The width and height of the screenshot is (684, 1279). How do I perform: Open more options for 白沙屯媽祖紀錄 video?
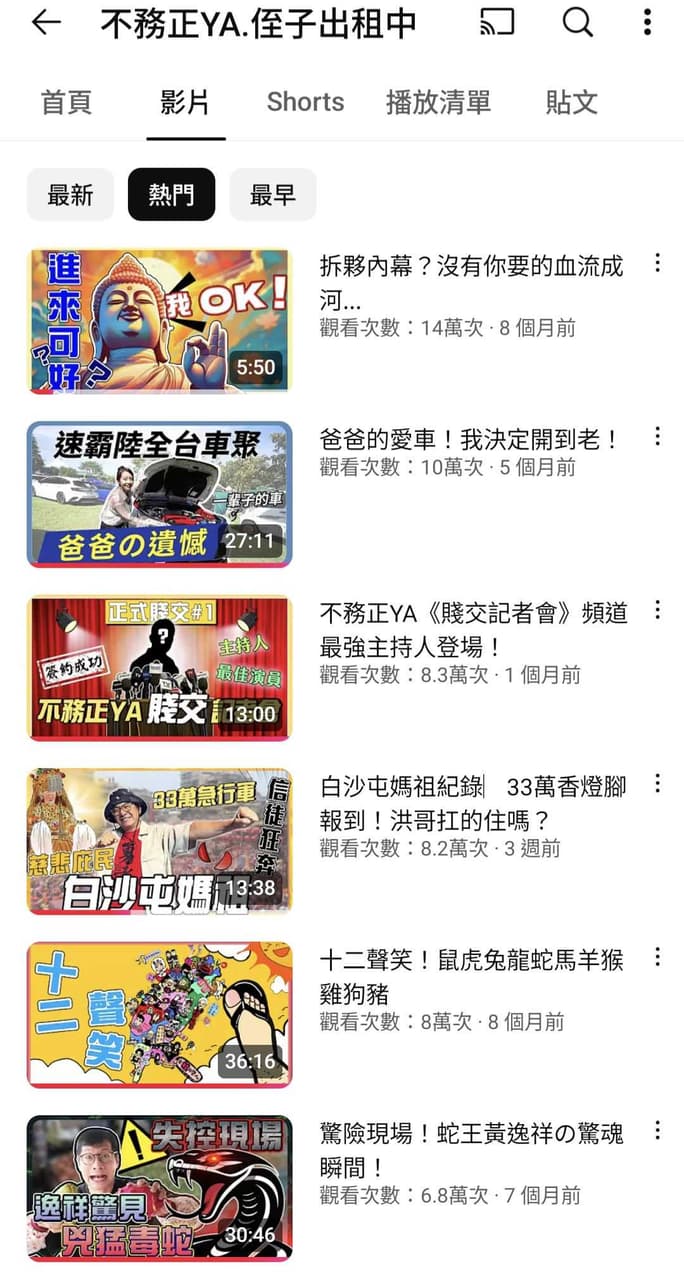[x=657, y=783]
